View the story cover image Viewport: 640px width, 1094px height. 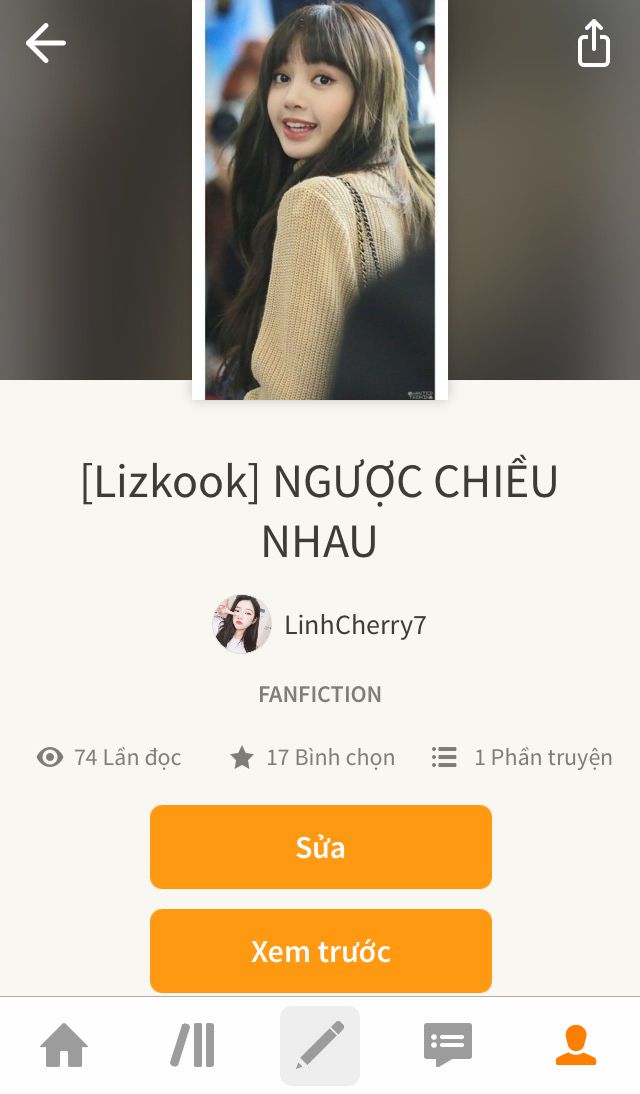click(x=320, y=200)
